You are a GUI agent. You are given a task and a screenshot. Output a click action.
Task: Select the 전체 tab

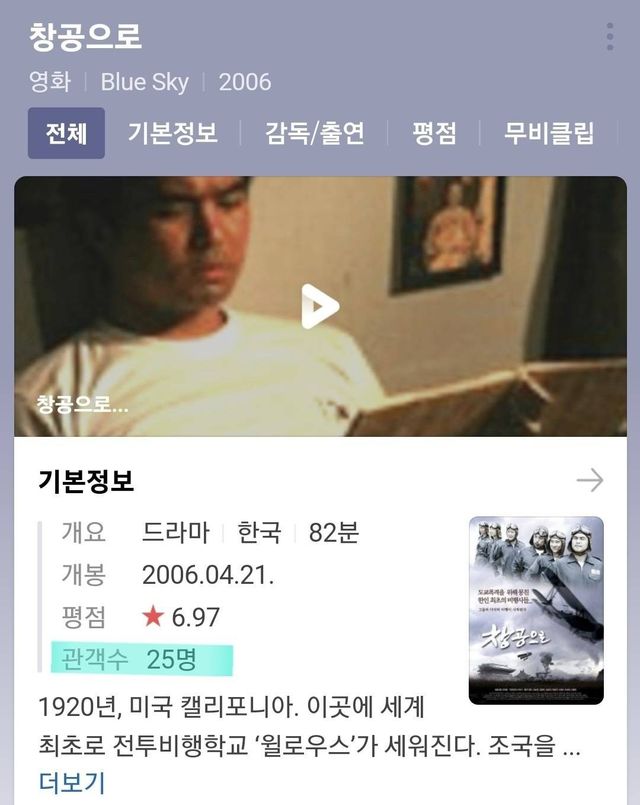pyautogui.click(x=66, y=133)
